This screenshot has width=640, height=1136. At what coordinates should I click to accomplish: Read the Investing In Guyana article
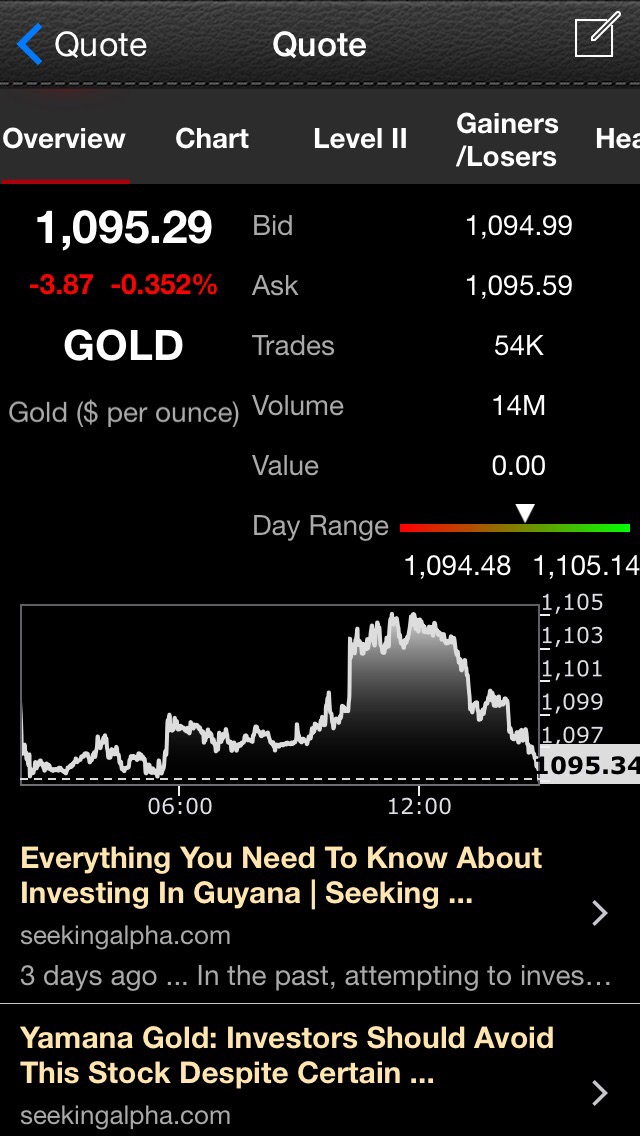[320, 916]
